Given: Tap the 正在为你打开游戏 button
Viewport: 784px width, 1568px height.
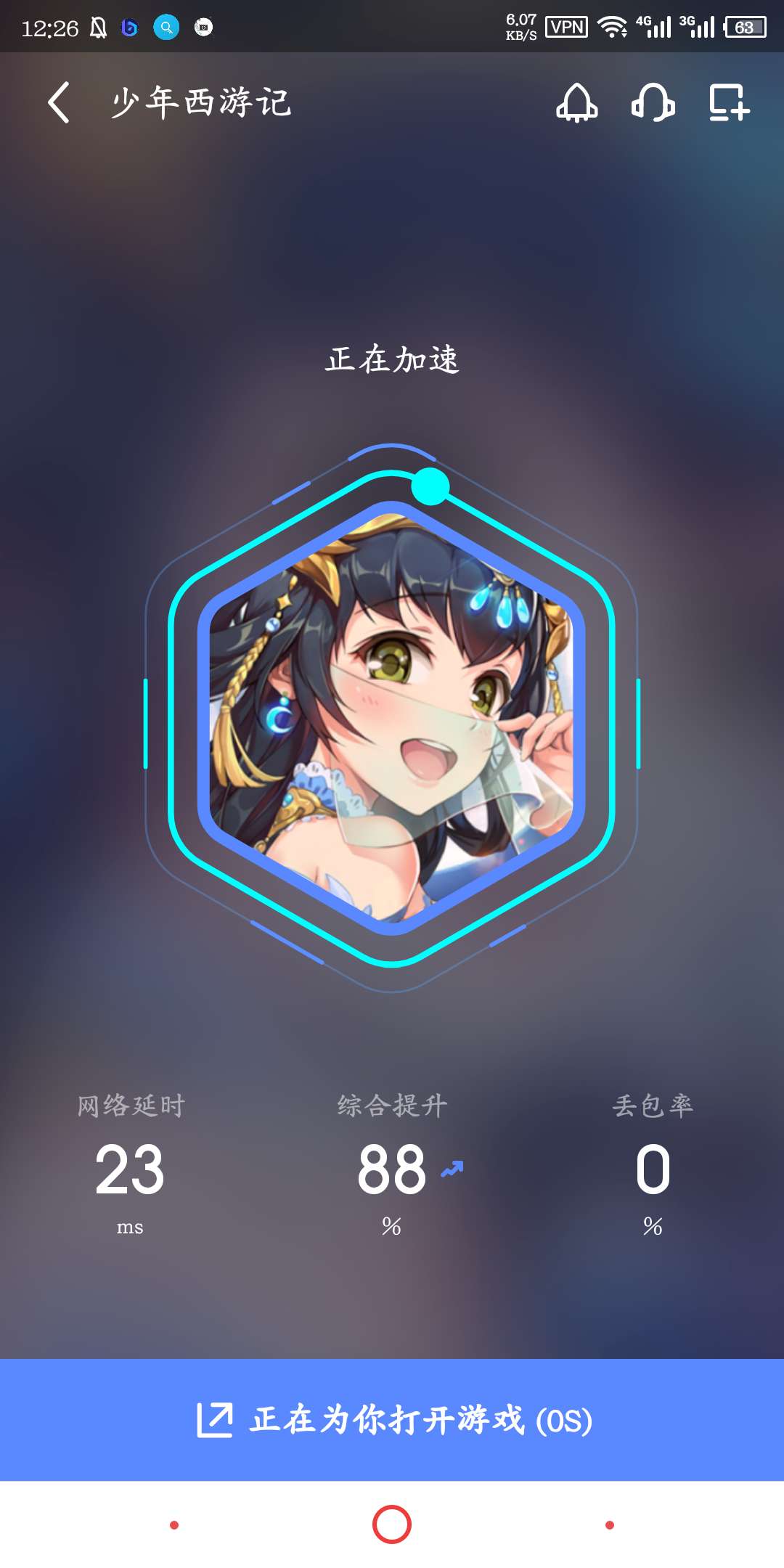Looking at the screenshot, I should (392, 1420).
